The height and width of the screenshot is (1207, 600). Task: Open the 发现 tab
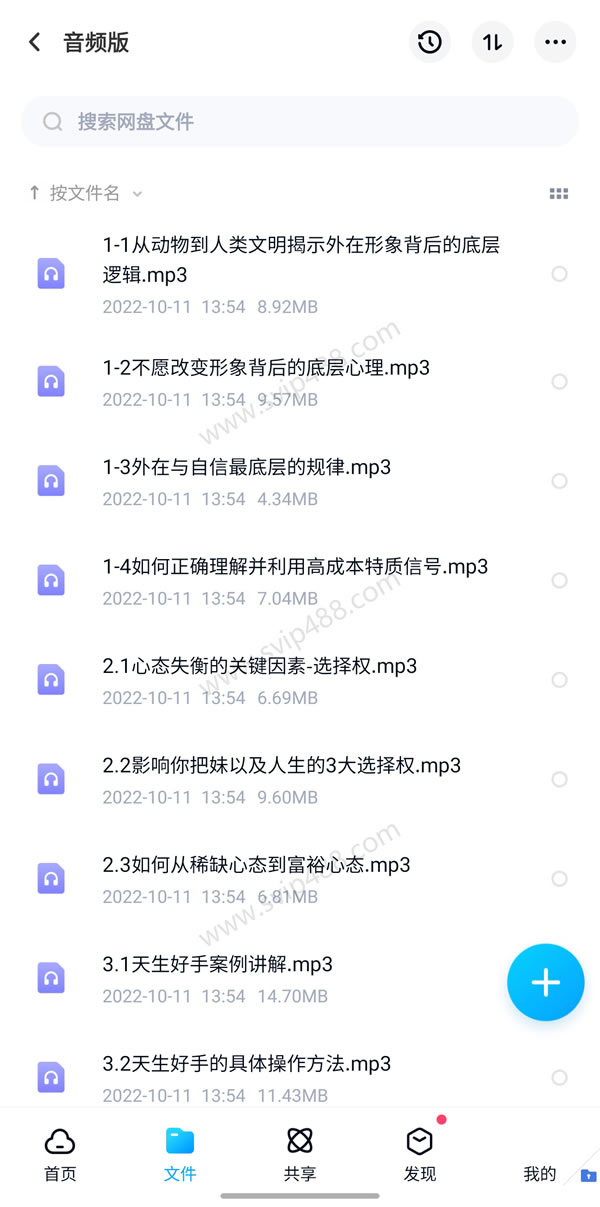(420, 1155)
